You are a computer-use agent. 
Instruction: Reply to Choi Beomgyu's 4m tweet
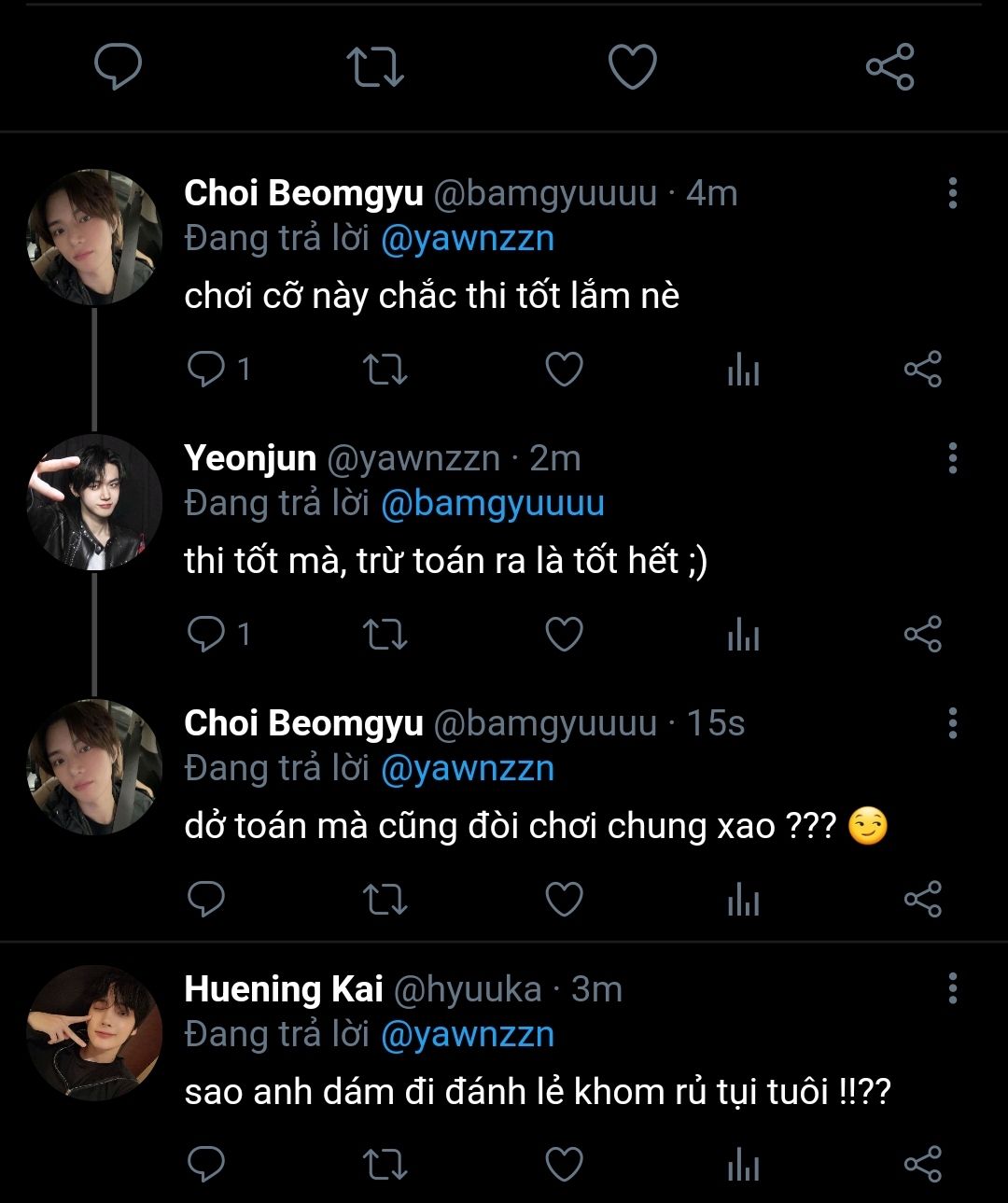206,370
